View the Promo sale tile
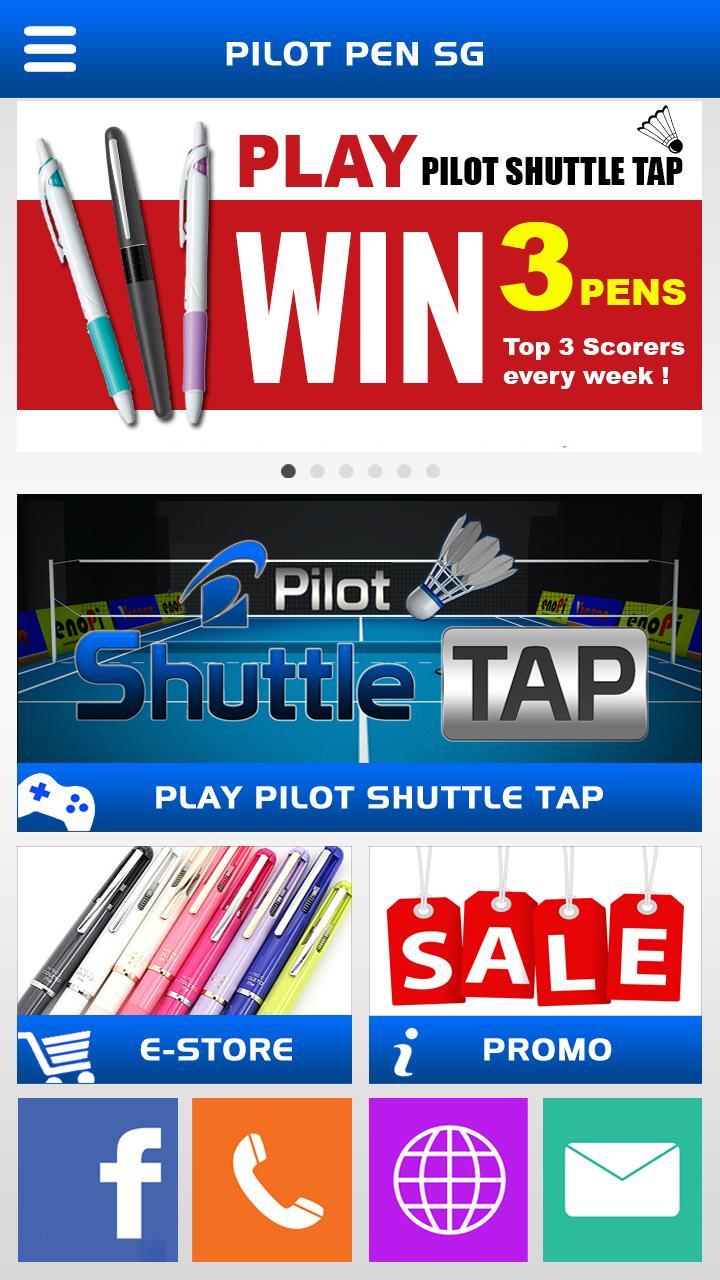Screen dimensions: 720x1280 point(535,965)
